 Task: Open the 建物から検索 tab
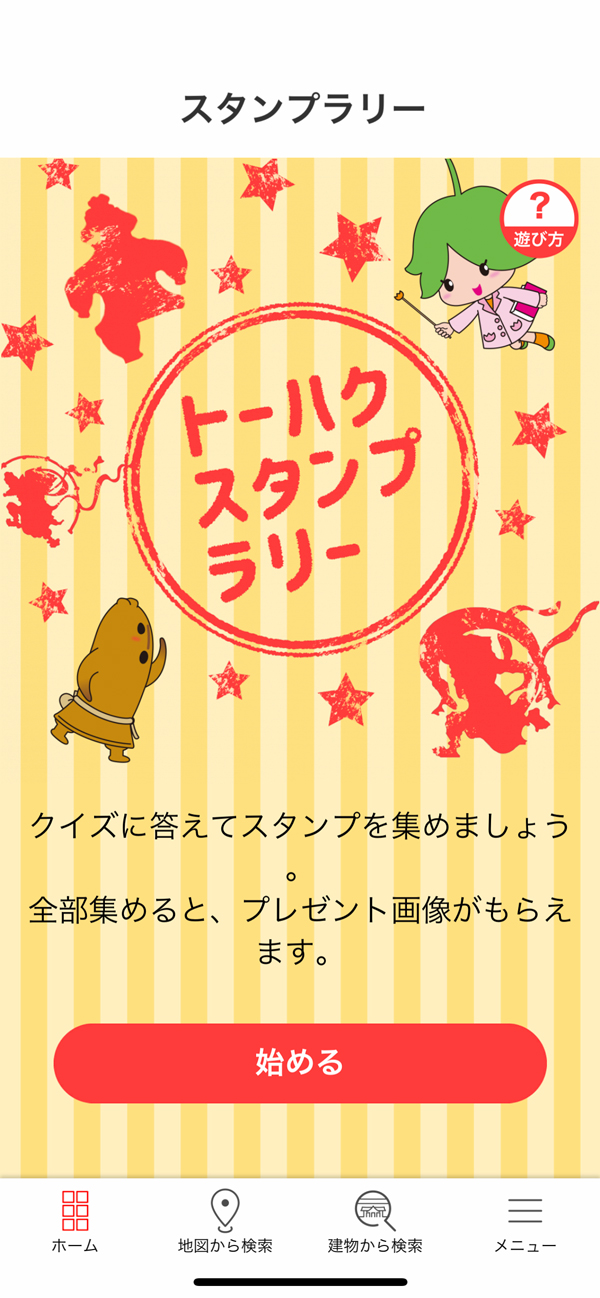pos(375,1221)
